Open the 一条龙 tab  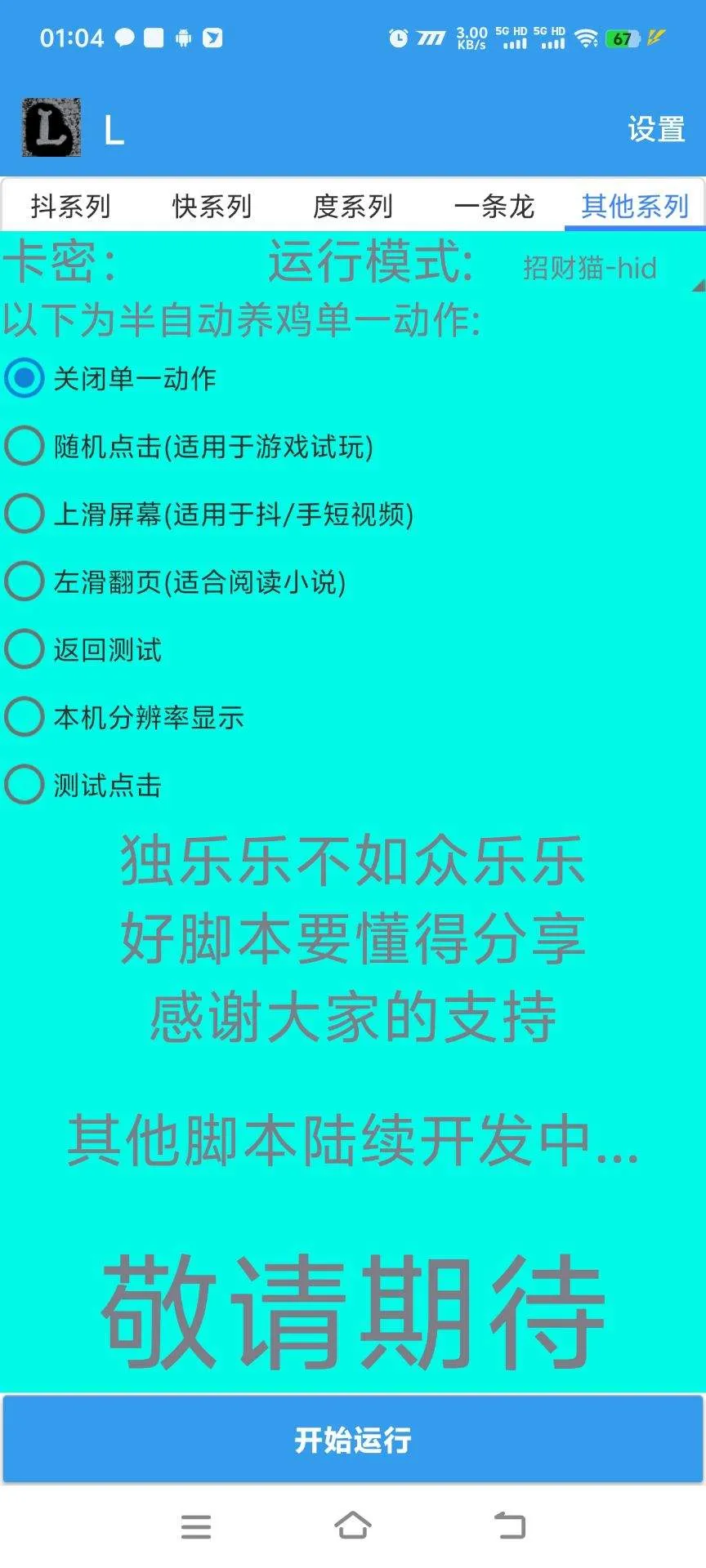tap(494, 207)
